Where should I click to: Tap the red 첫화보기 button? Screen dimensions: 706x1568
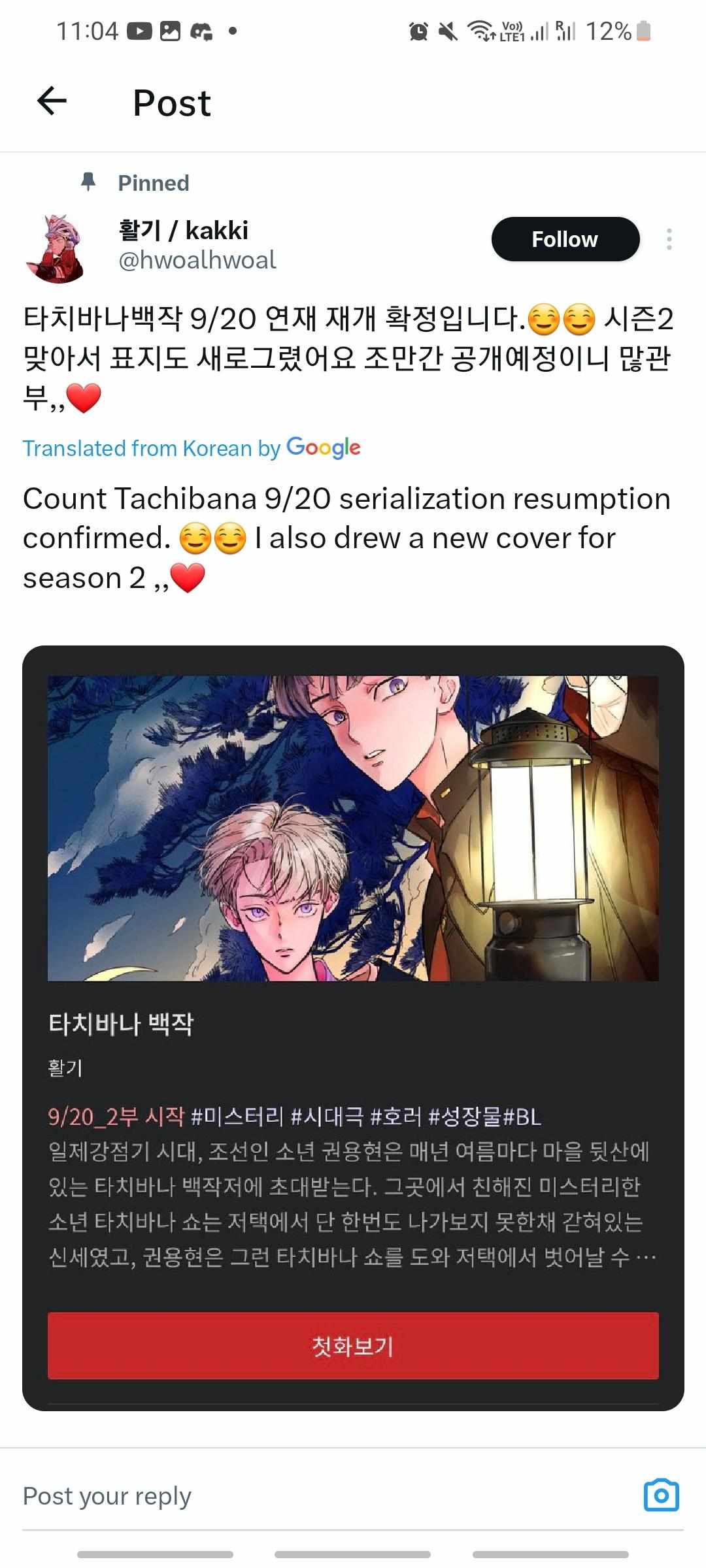pyautogui.click(x=353, y=1346)
